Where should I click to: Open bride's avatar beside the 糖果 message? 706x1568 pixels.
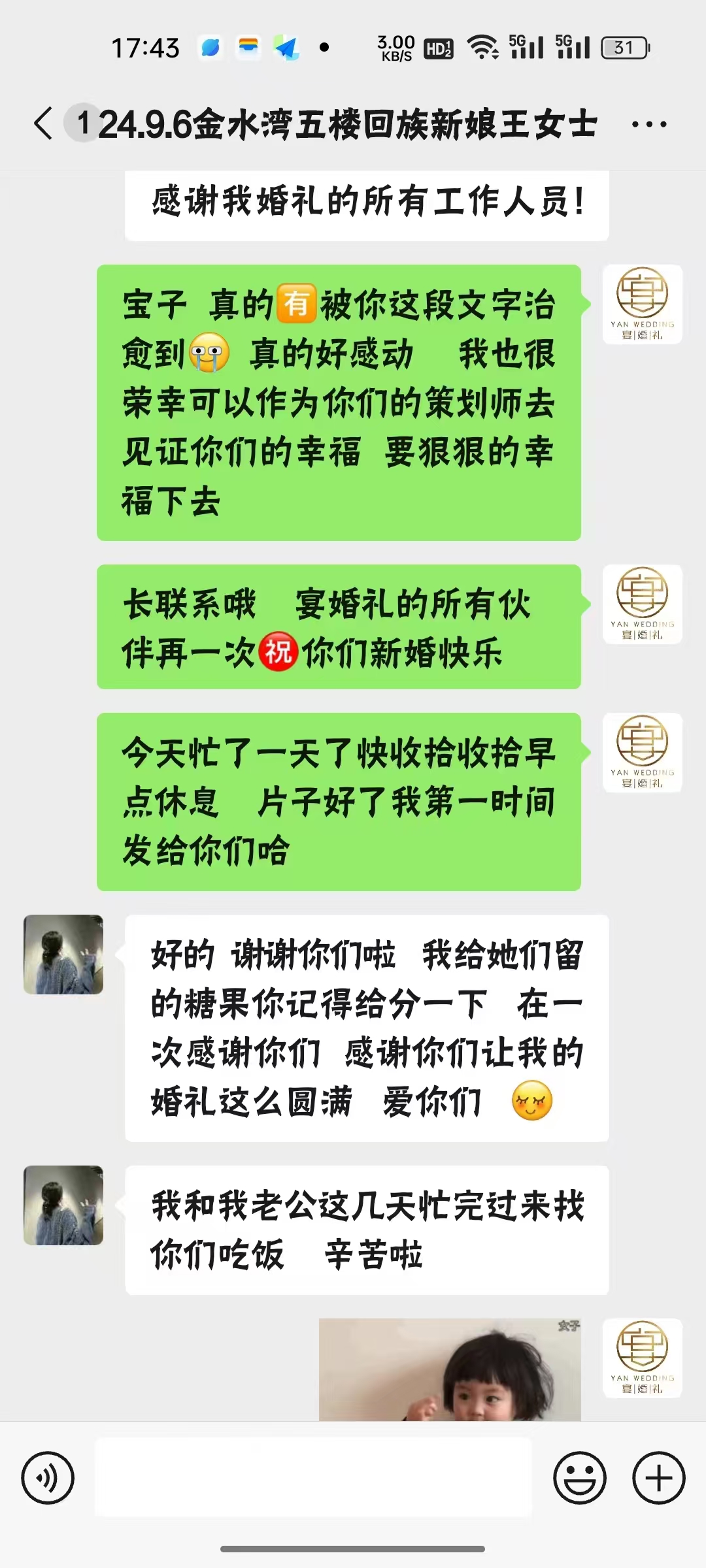[x=63, y=955]
